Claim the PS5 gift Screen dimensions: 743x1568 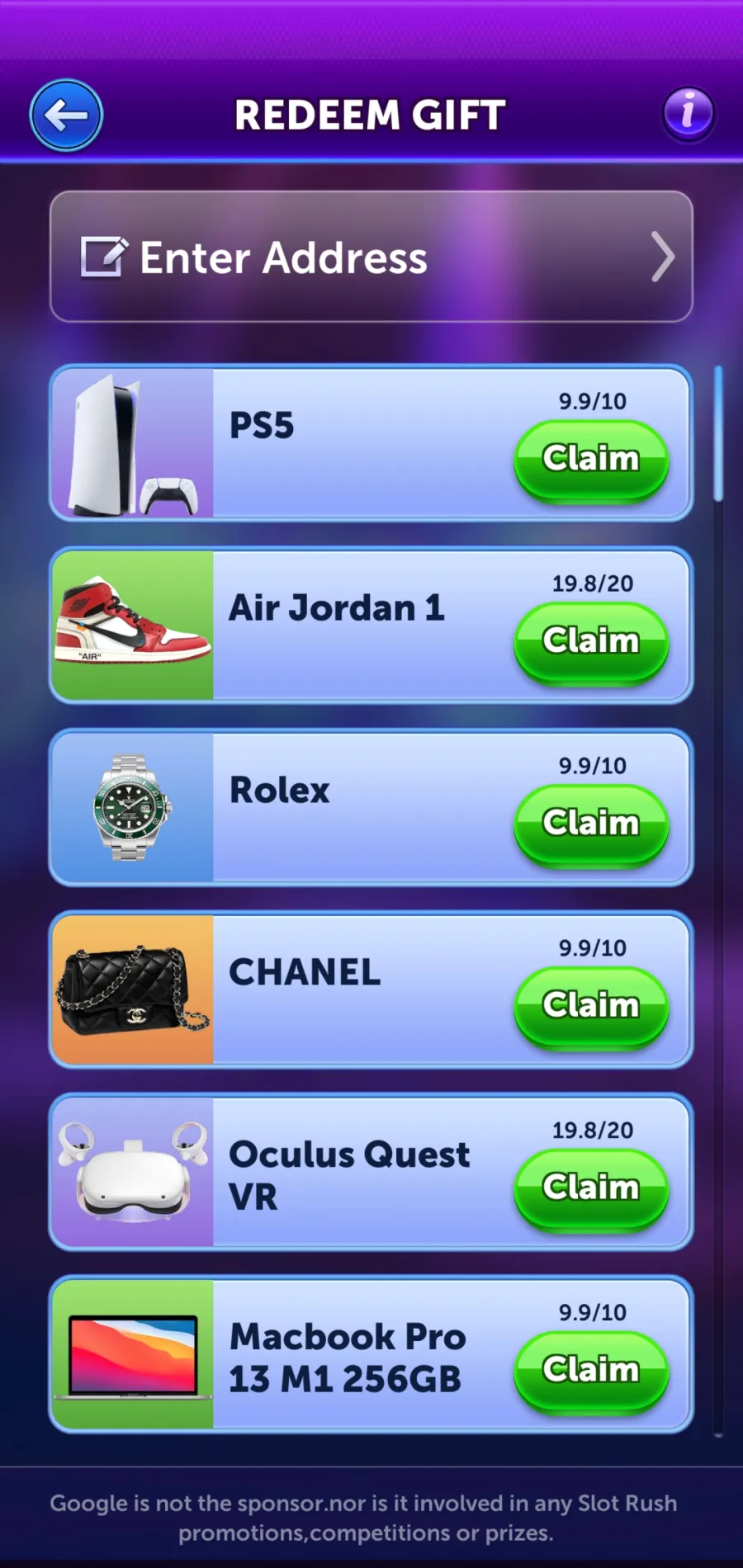click(591, 460)
